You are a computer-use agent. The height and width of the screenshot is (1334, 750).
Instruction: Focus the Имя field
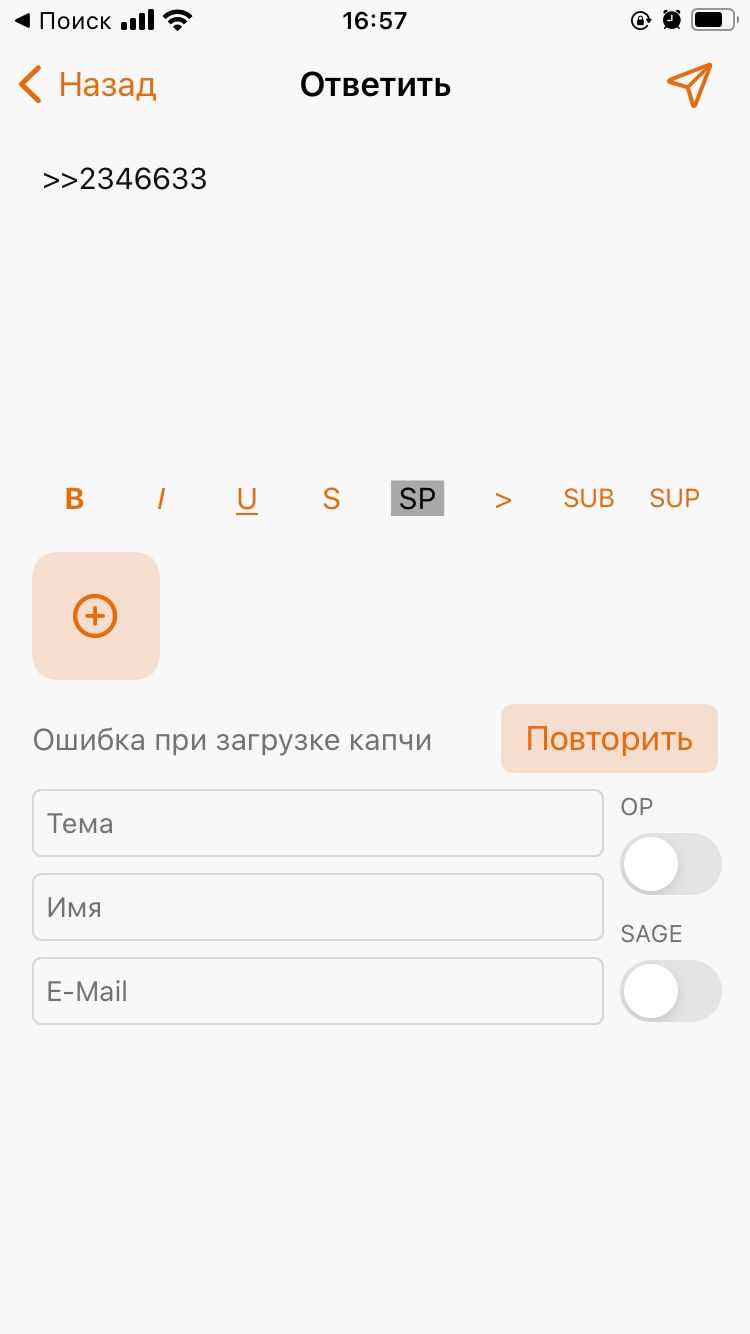(318, 907)
